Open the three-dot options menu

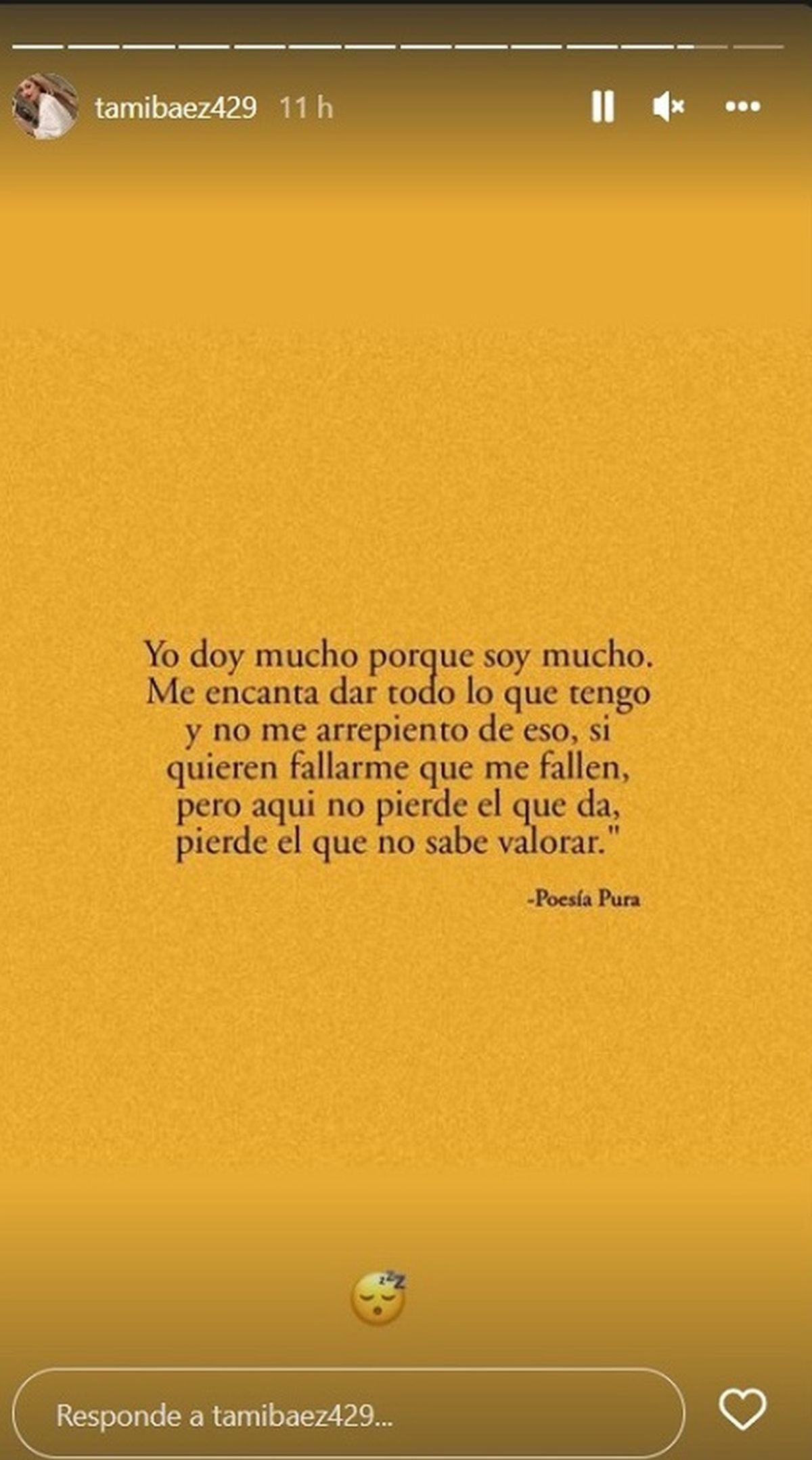click(743, 107)
